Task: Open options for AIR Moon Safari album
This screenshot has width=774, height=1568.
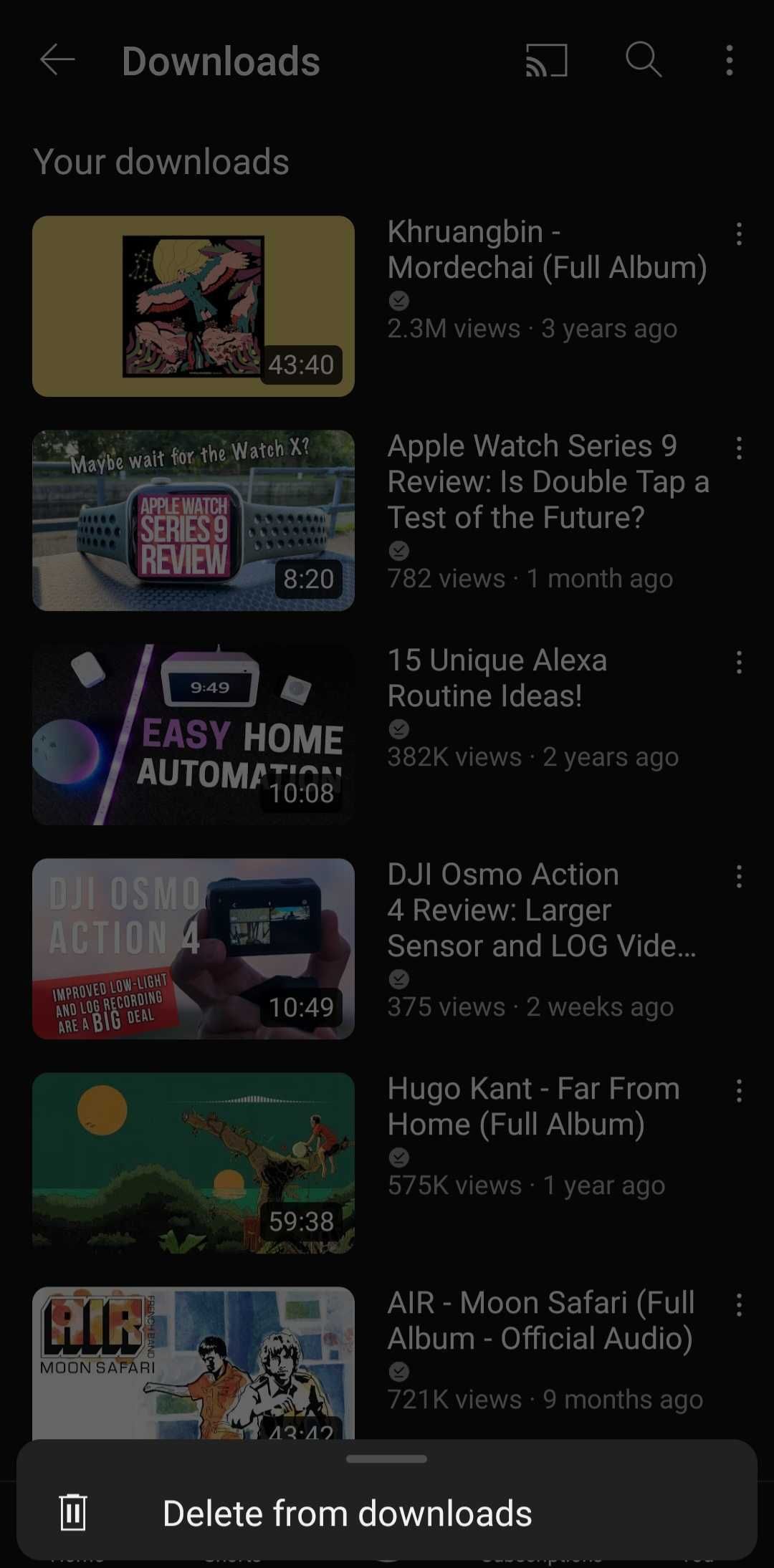Action: 740,1305
